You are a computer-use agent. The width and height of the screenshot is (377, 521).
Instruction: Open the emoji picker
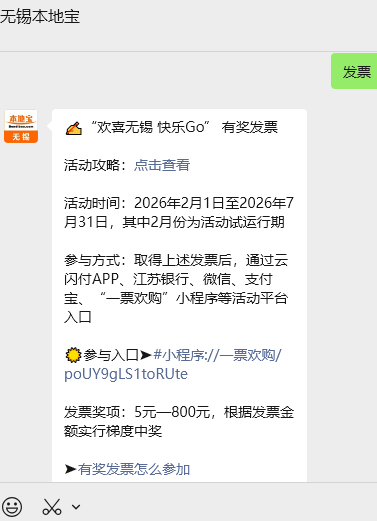[12, 507]
